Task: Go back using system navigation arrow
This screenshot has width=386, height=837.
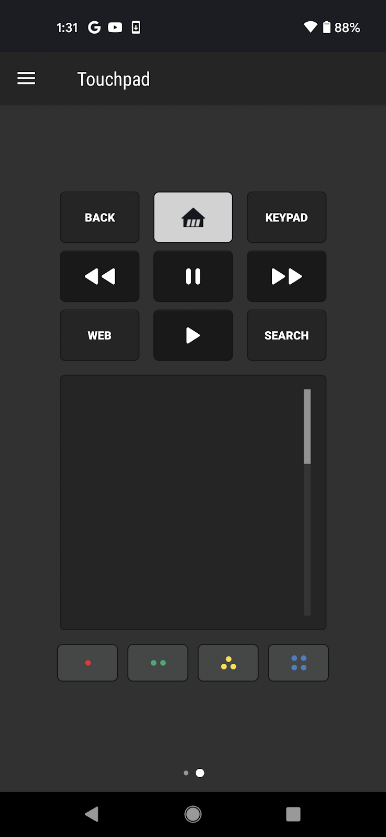Action: point(92,814)
